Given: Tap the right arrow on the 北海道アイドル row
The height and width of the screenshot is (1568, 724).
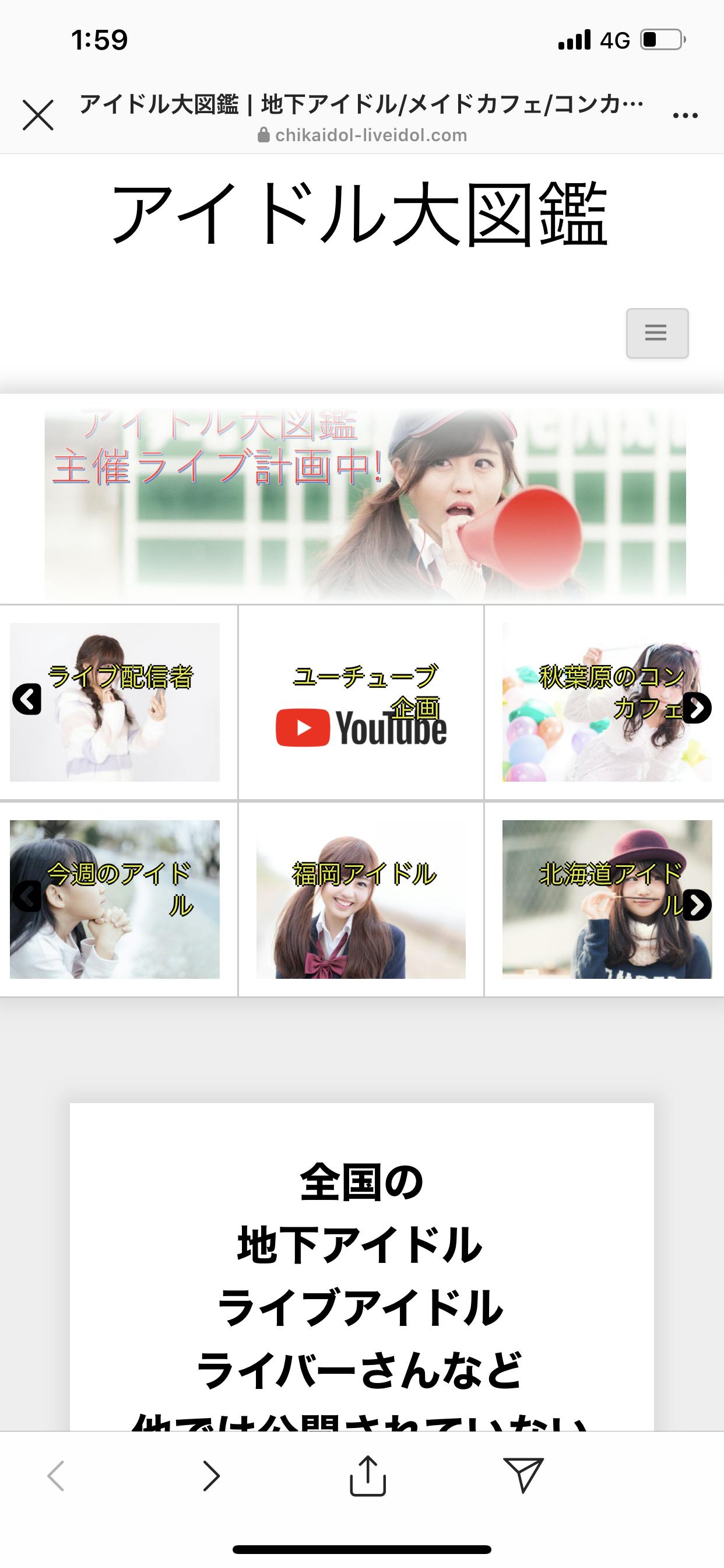Looking at the screenshot, I should (x=697, y=905).
